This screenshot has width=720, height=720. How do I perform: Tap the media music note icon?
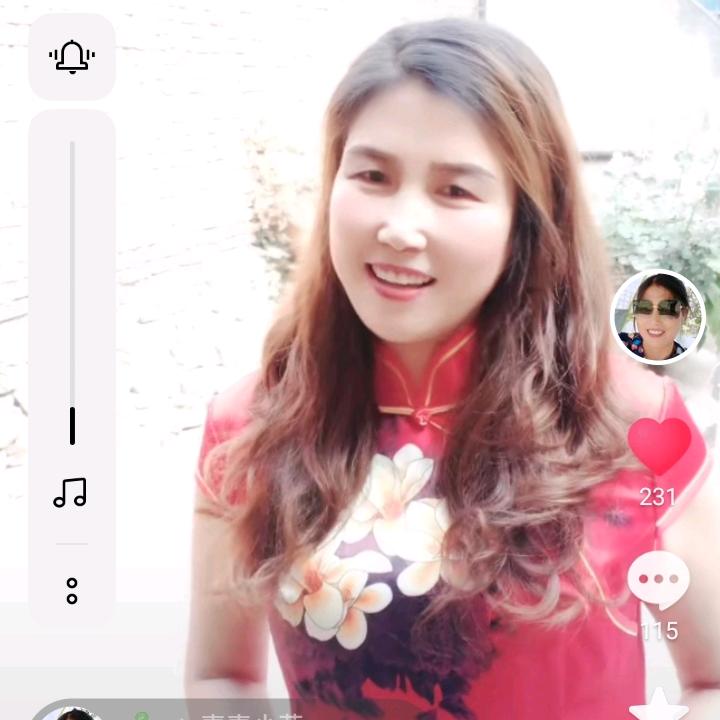(x=70, y=493)
